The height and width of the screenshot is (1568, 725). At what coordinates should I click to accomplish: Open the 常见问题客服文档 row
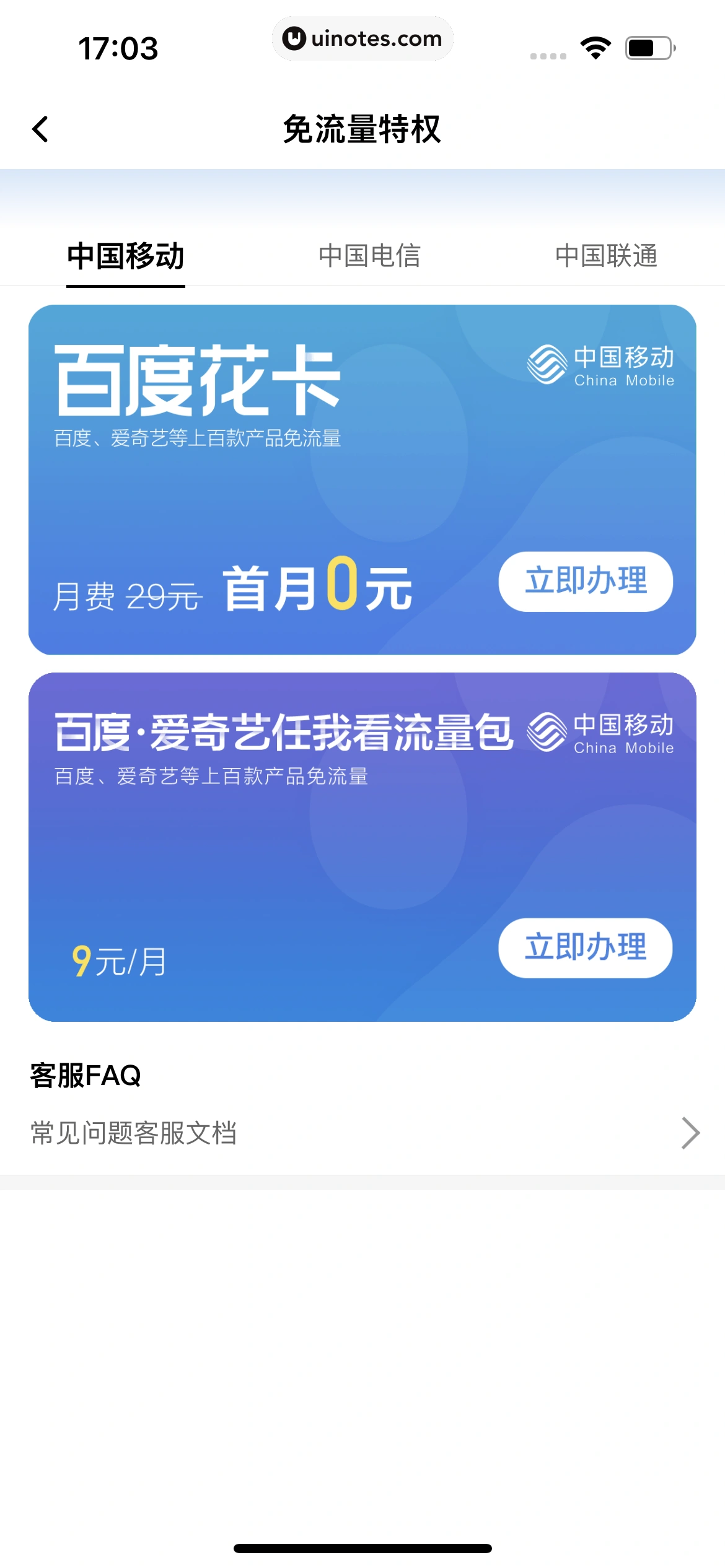(362, 1133)
